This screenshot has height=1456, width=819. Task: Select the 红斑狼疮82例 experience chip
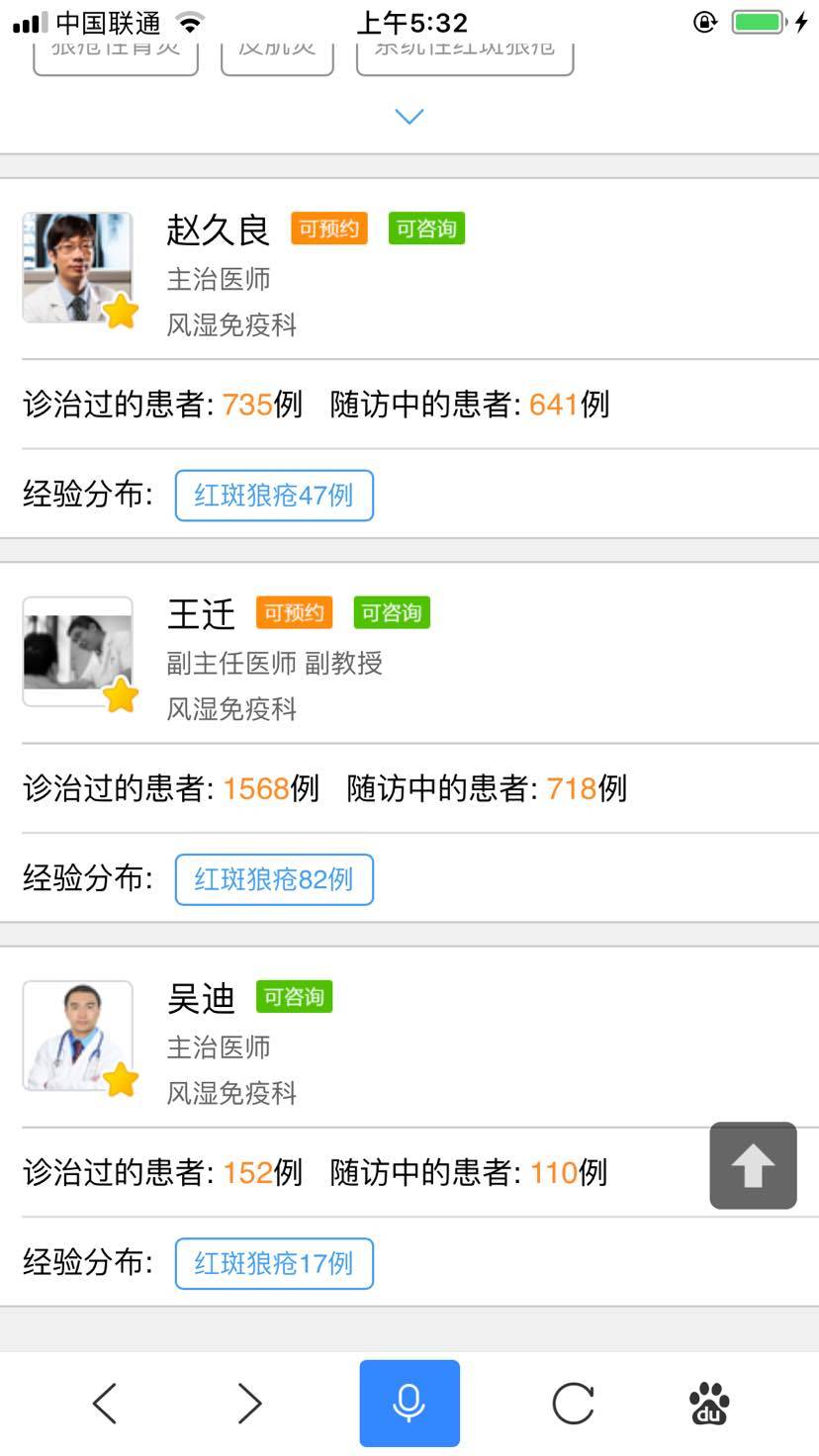pyautogui.click(x=274, y=879)
